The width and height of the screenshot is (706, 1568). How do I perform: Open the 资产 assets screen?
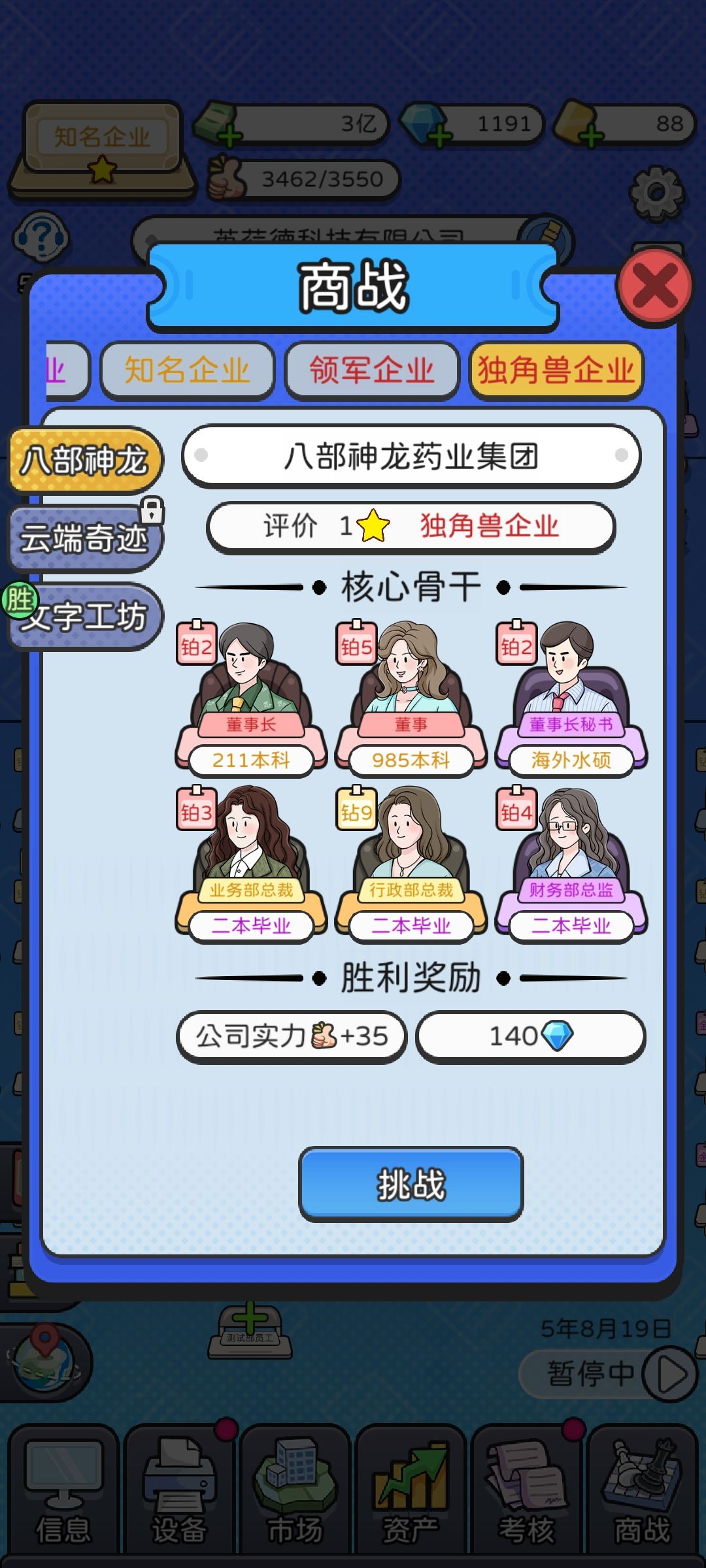[412, 1496]
